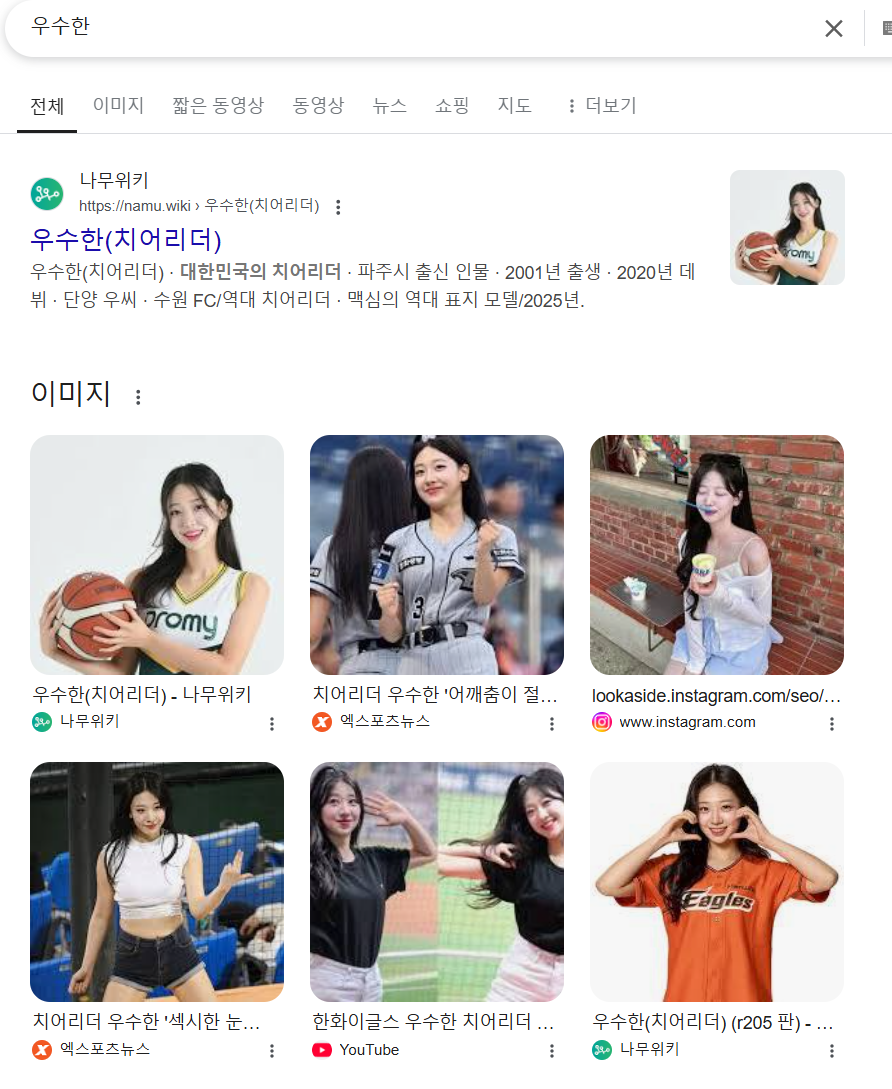
Task: Open more options for the YouTube image
Action: pyautogui.click(x=551, y=1051)
